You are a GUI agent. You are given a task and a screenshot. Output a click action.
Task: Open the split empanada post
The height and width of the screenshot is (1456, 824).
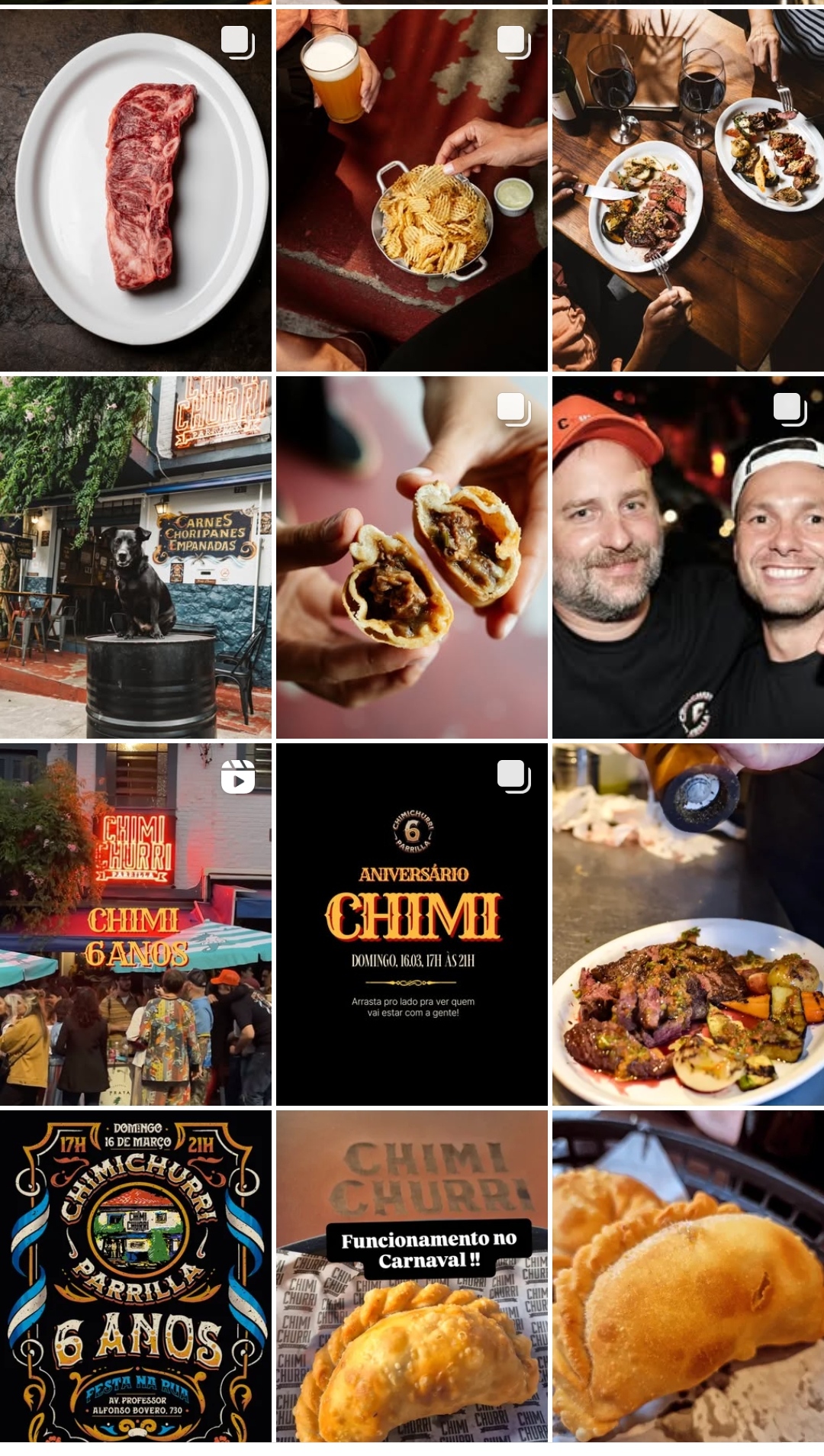(x=412, y=557)
